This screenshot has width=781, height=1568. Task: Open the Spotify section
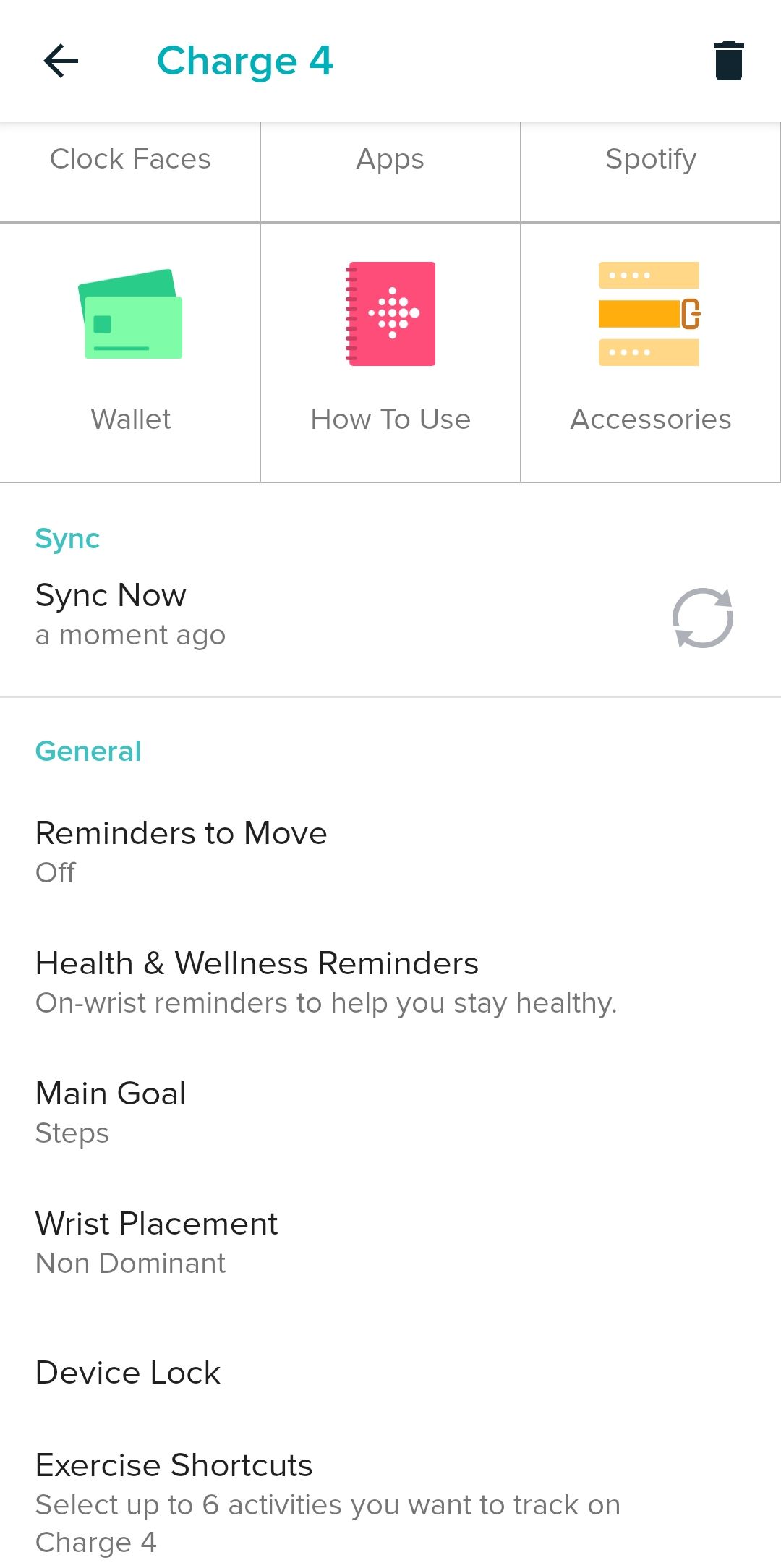[x=649, y=159]
